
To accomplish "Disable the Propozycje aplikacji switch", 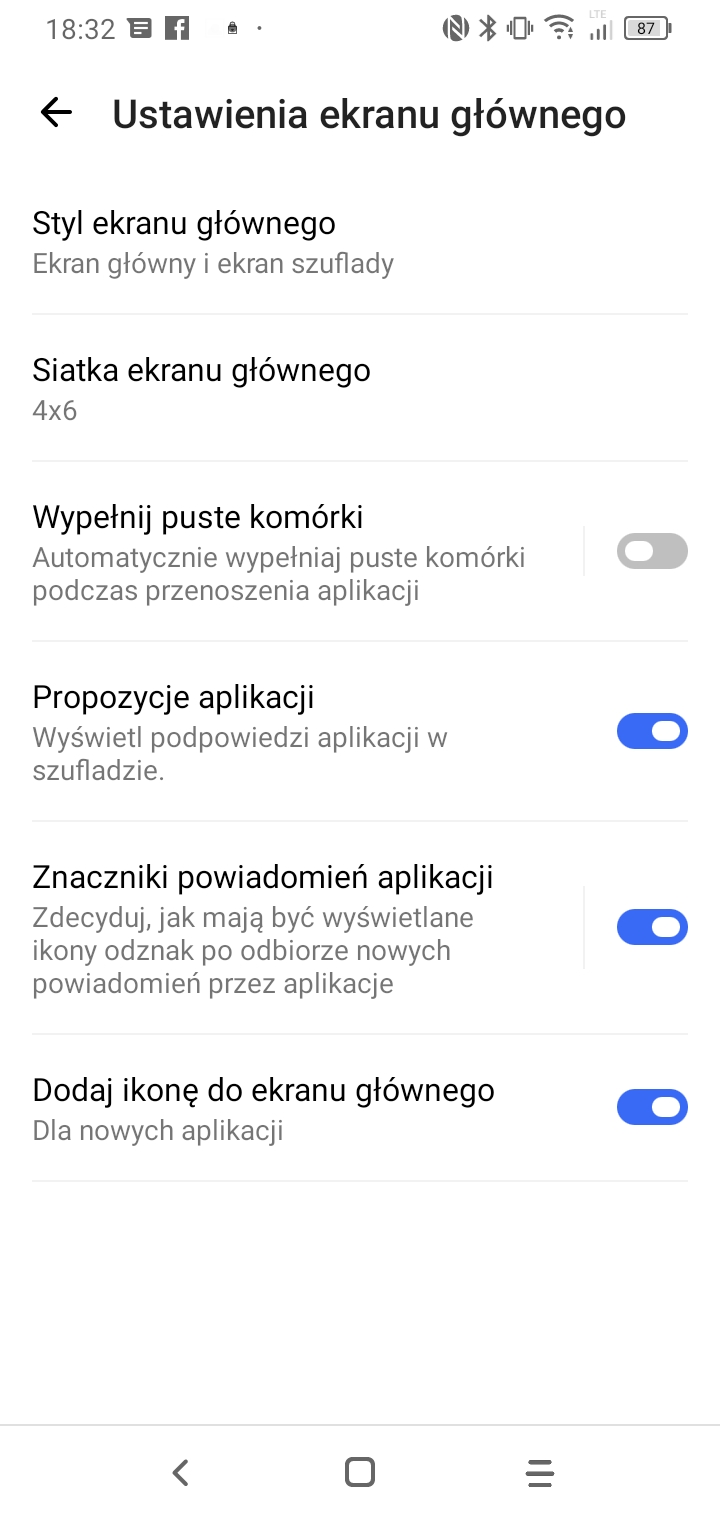I will pos(652,731).
